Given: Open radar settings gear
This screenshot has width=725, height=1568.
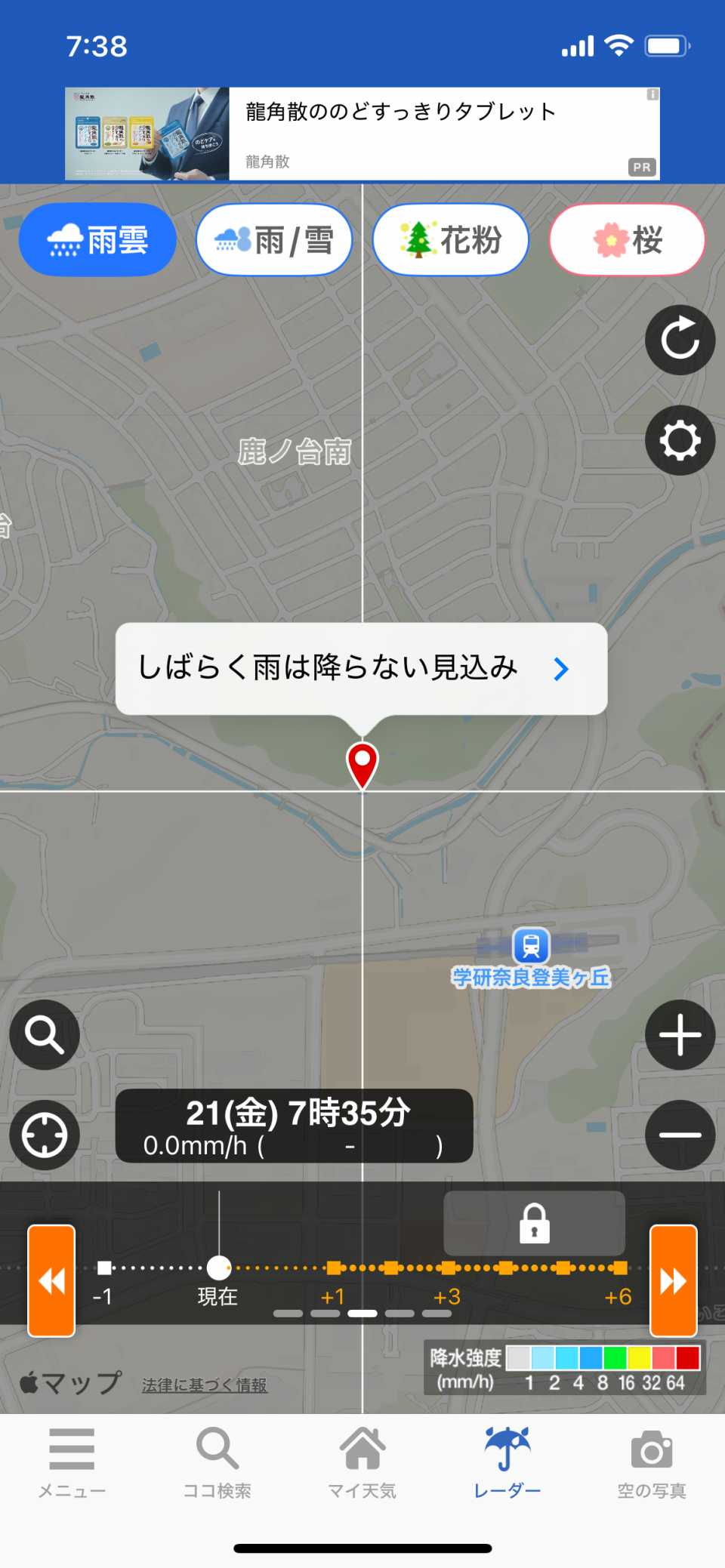Looking at the screenshot, I should point(680,441).
